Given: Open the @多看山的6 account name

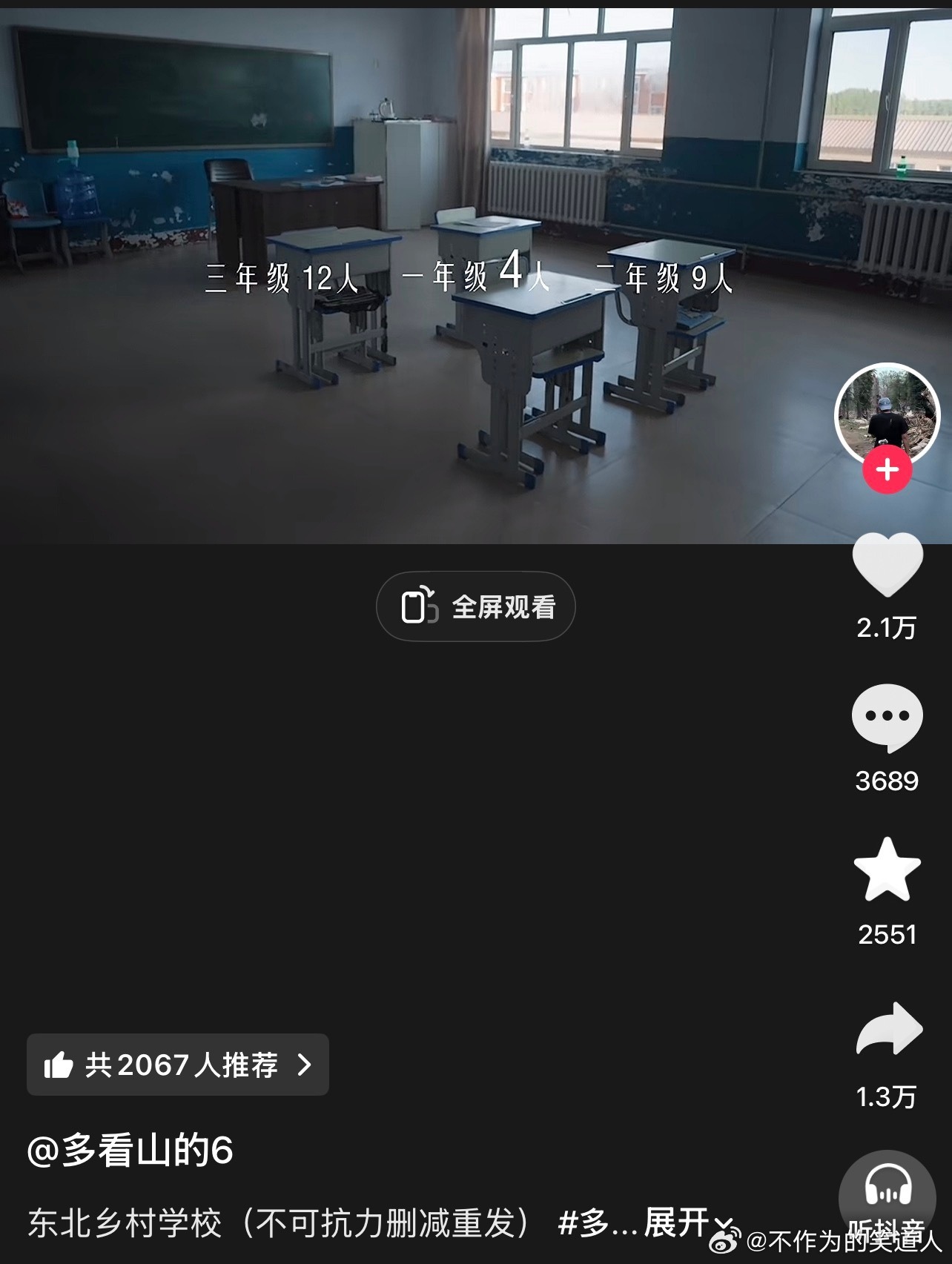Looking at the screenshot, I should [x=130, y=1150].
